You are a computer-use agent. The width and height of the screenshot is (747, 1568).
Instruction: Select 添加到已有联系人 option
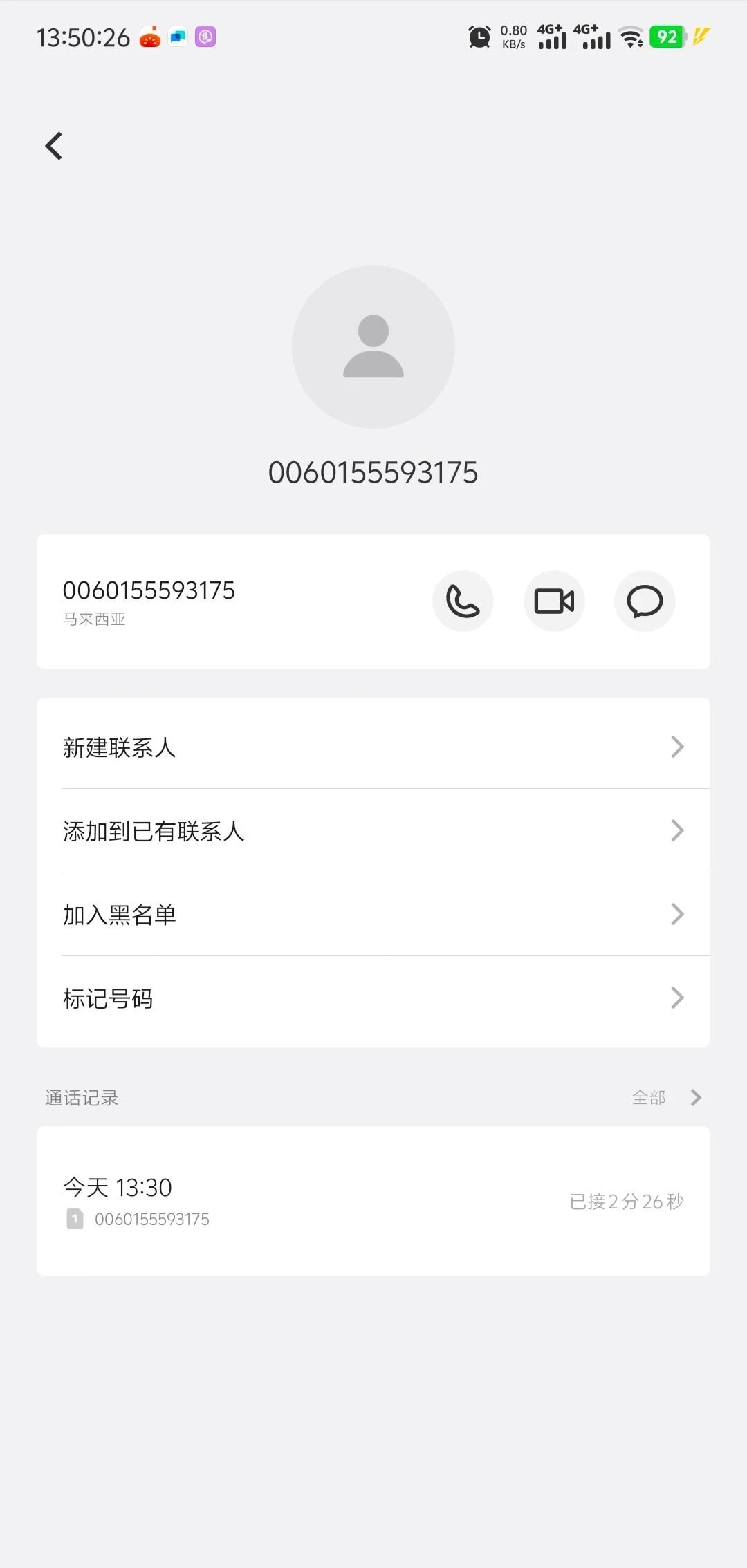click(373, 830)
